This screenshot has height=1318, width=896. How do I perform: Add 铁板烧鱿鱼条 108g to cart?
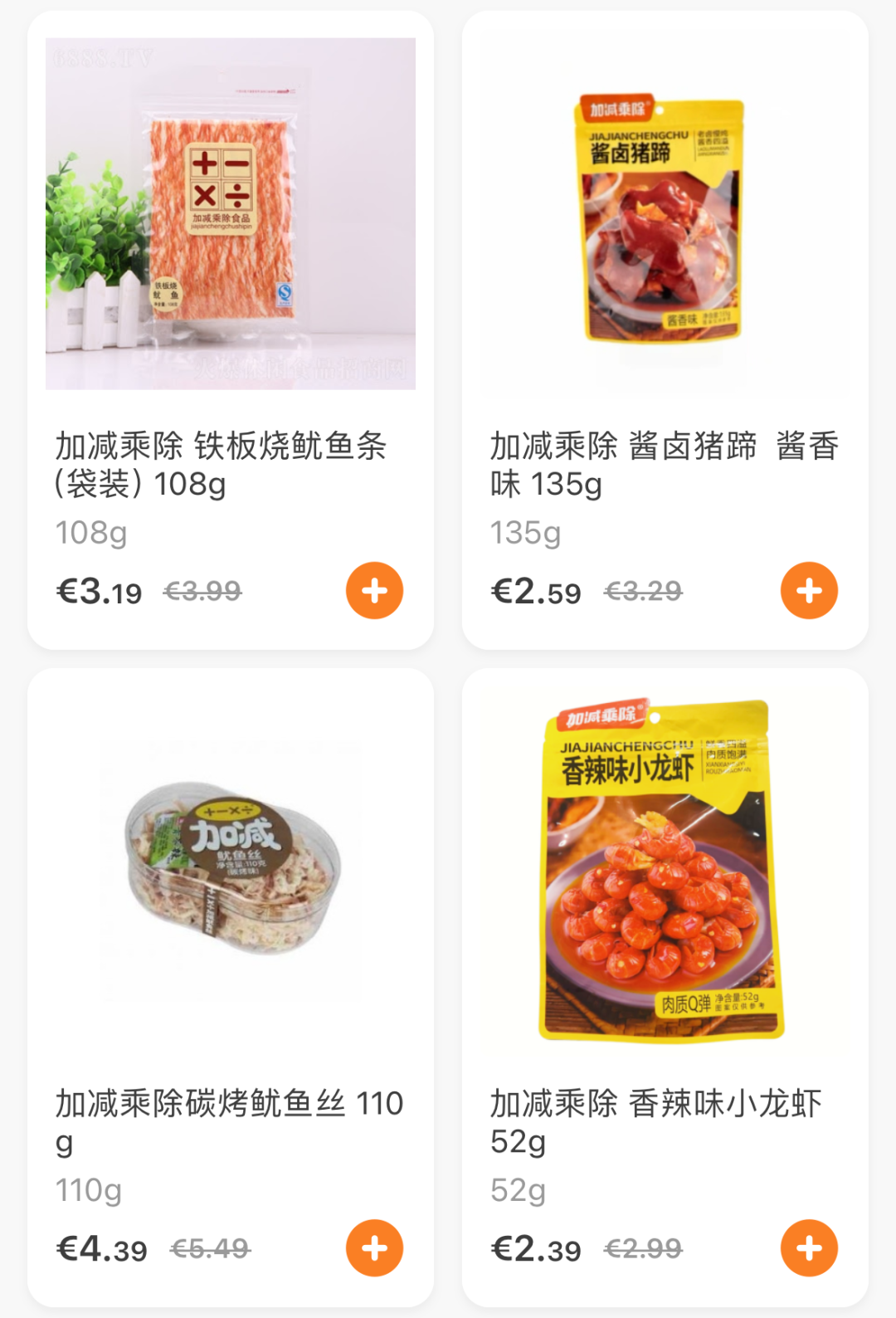click(374, 591)
